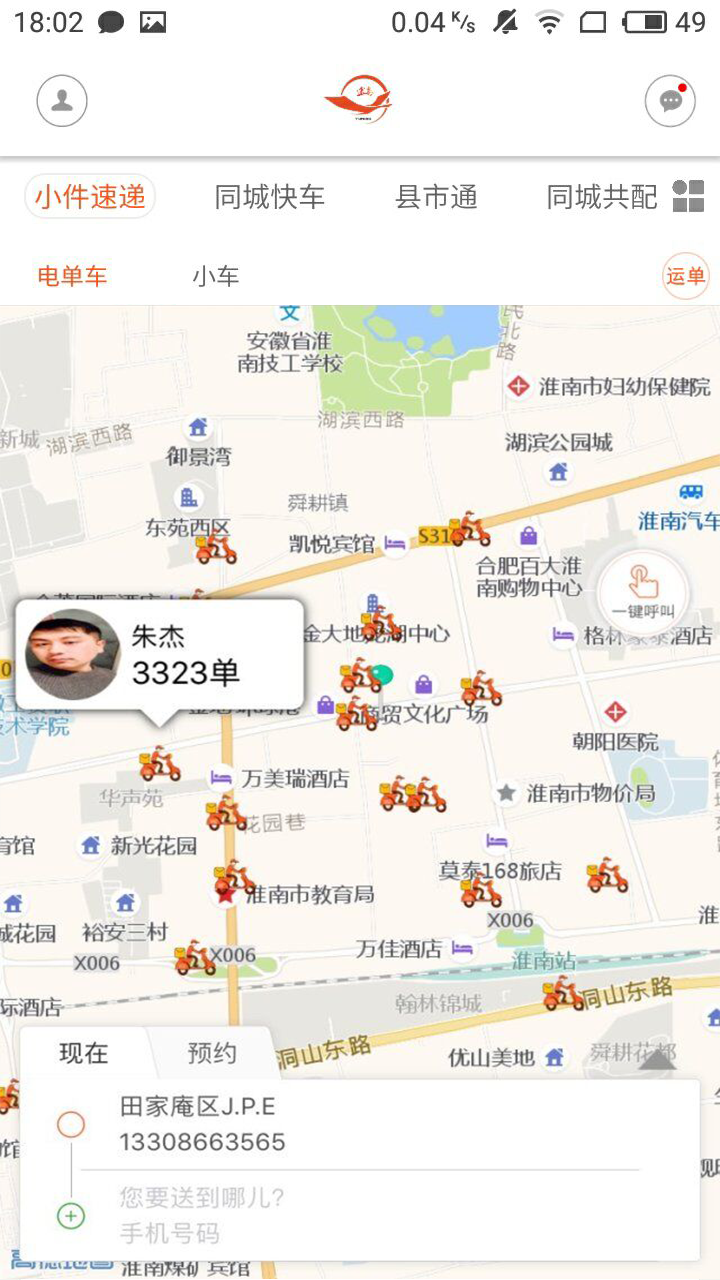
Task: Open the service grid menu icon
Action: click(688, 196)
